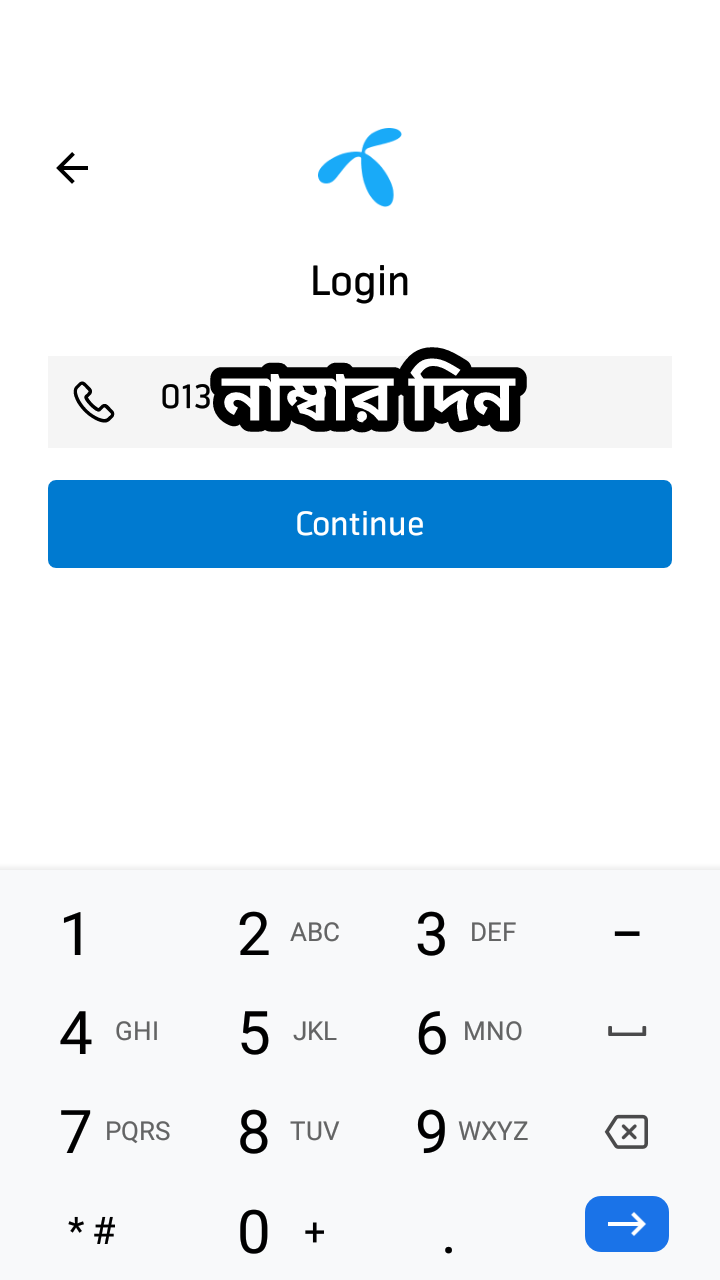
Task: Submit with the keyboard's blue arrow key
Action: click(x=627, y=1224)
